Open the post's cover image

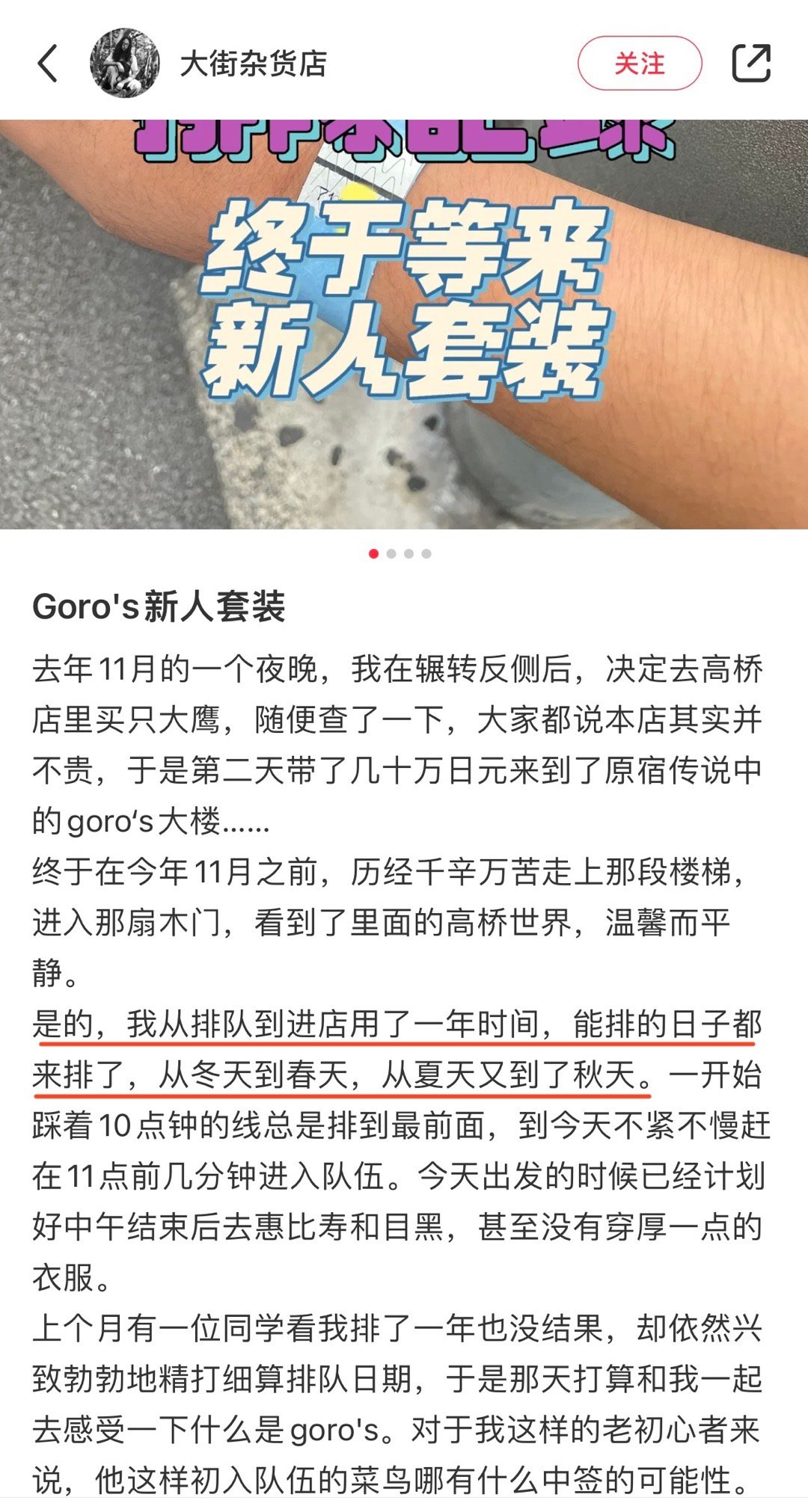(404, 325)
